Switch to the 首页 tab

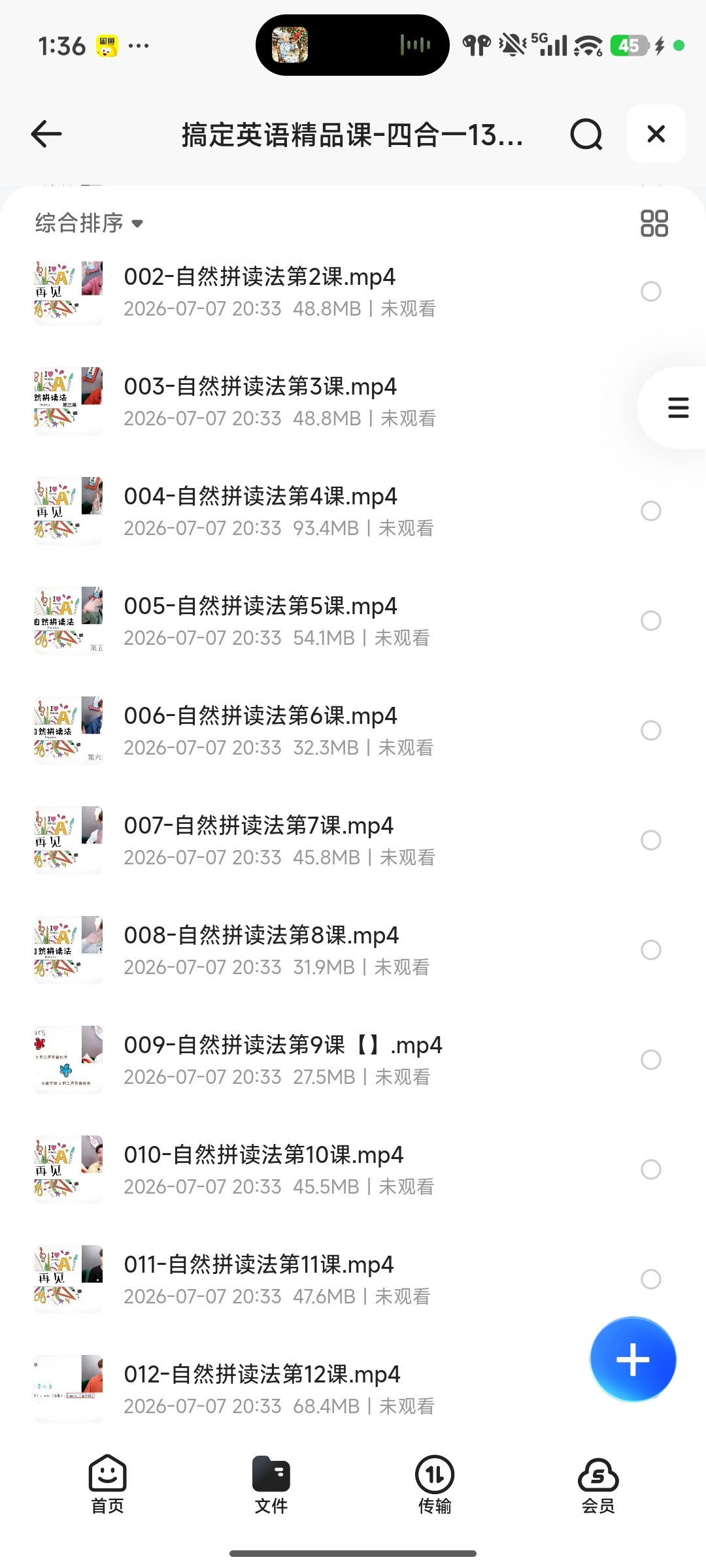tap(108, 1484)
